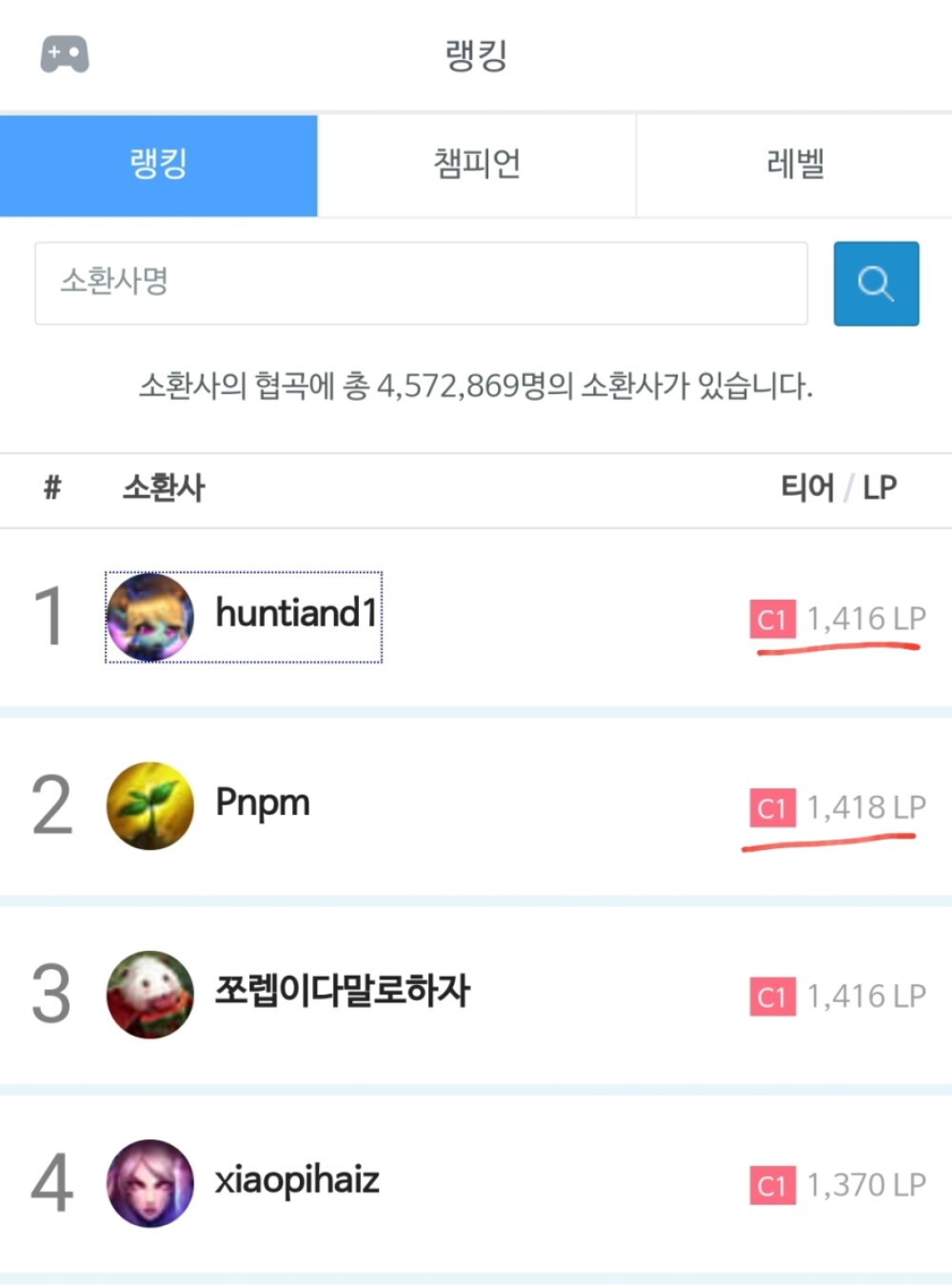
Task: Switch to the 레벨 tab
Action: (x=794, y=165)
